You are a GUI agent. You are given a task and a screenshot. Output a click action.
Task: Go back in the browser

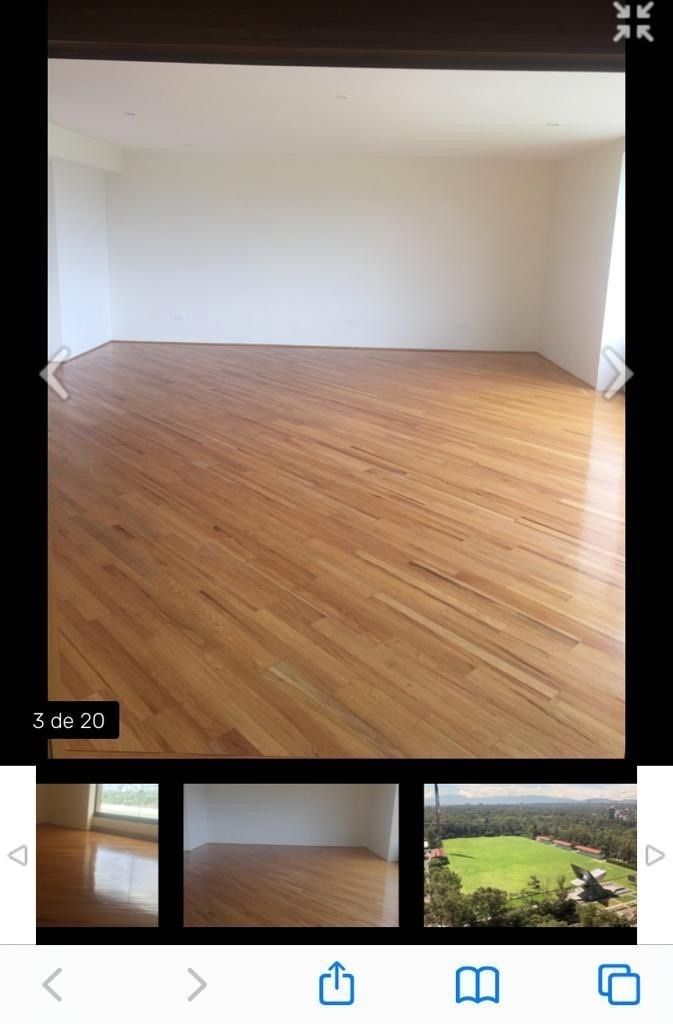click(x=52, y=985)
